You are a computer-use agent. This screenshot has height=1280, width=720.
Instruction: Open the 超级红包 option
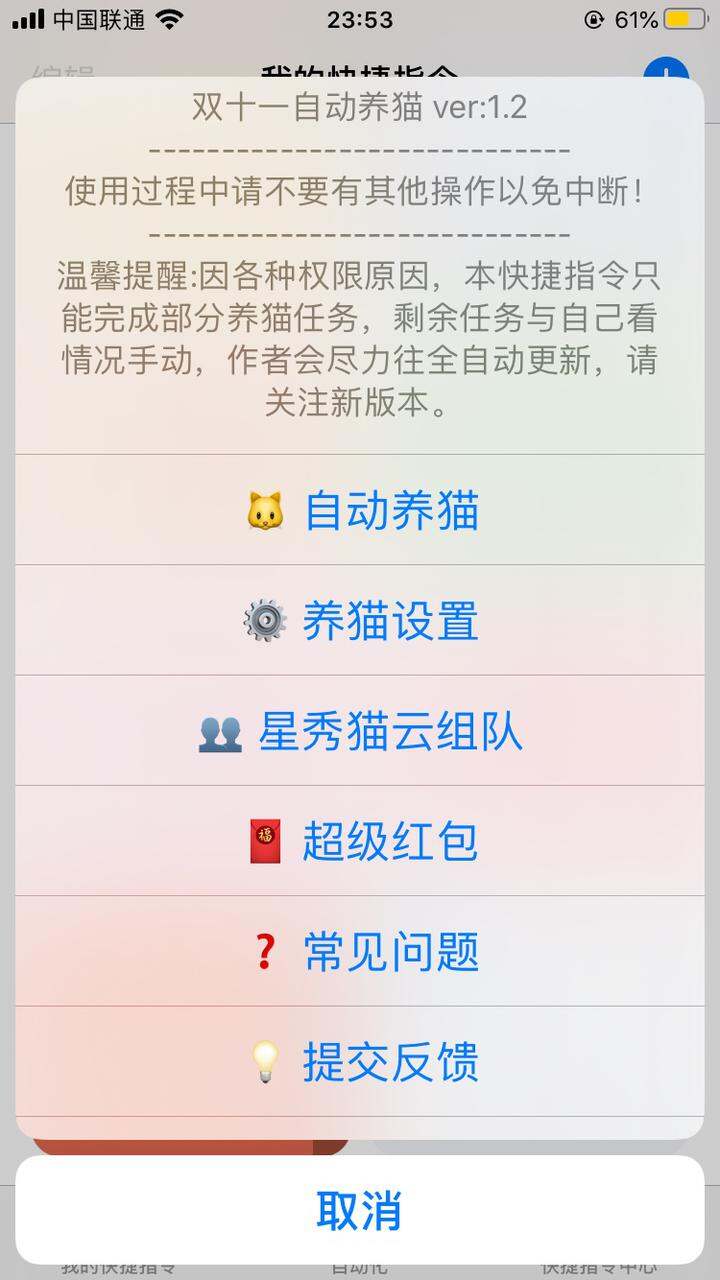pyautogui.click(x=360, y=841)
